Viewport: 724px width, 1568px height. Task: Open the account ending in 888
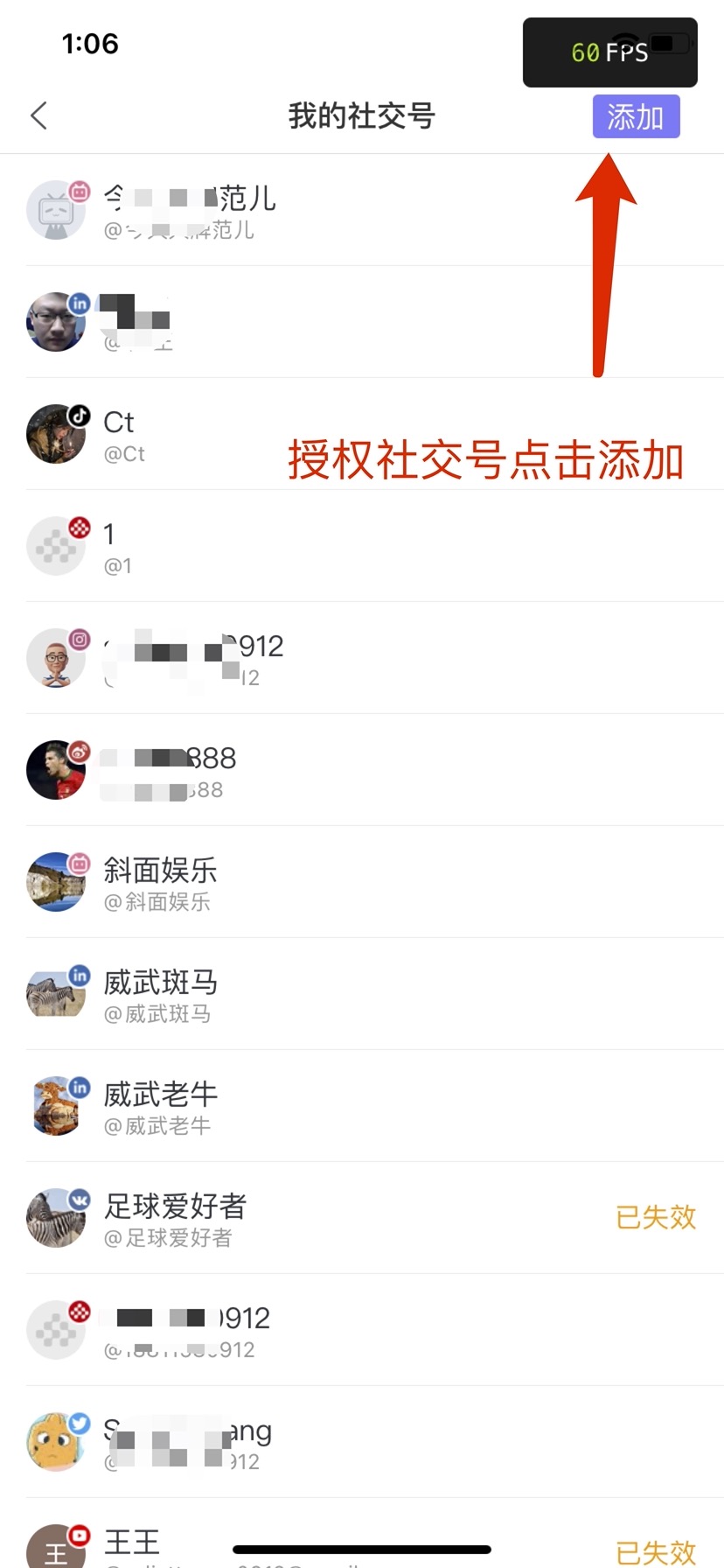[362, 770]
